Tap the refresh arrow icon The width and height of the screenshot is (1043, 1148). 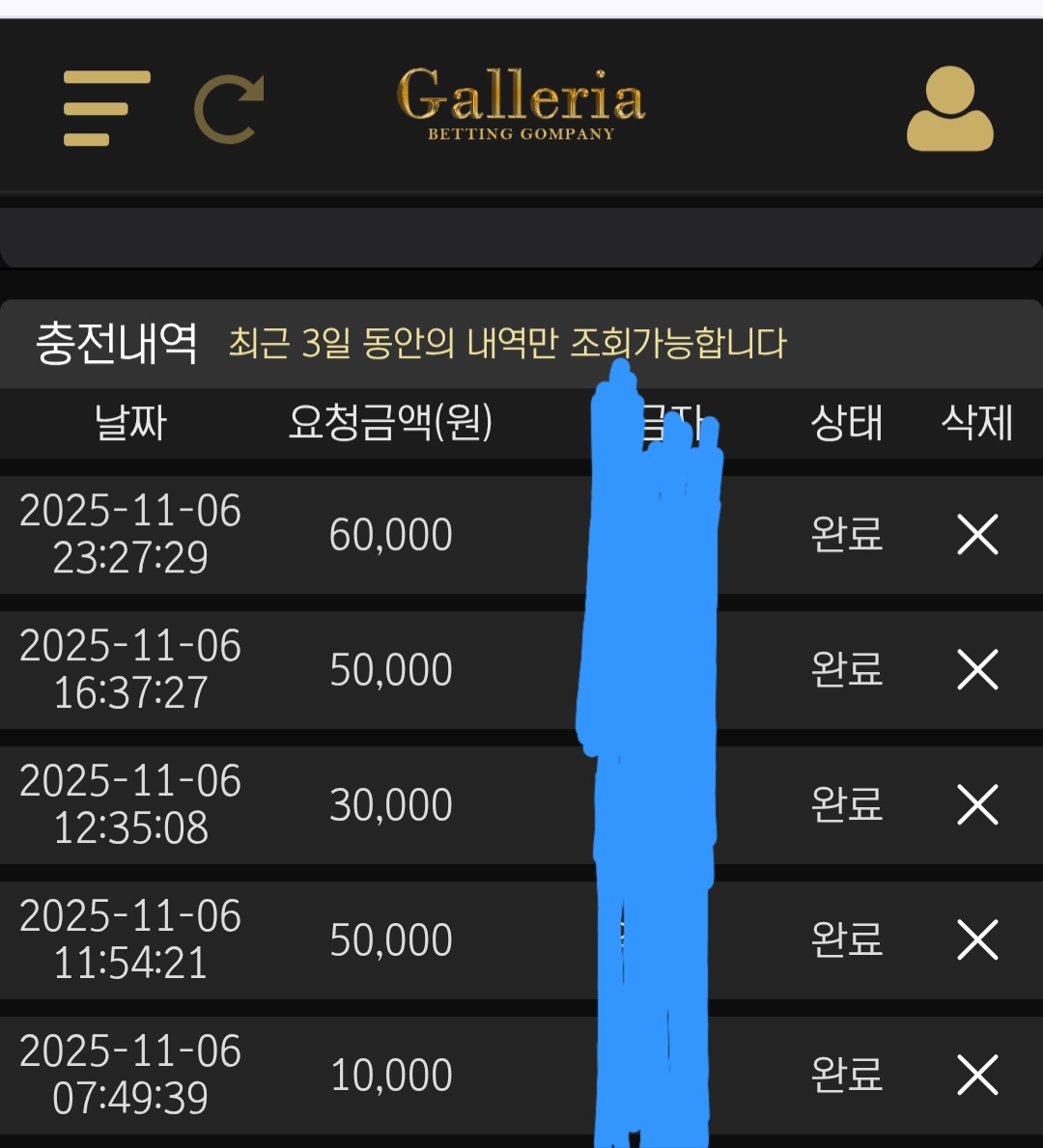(229, 110)
